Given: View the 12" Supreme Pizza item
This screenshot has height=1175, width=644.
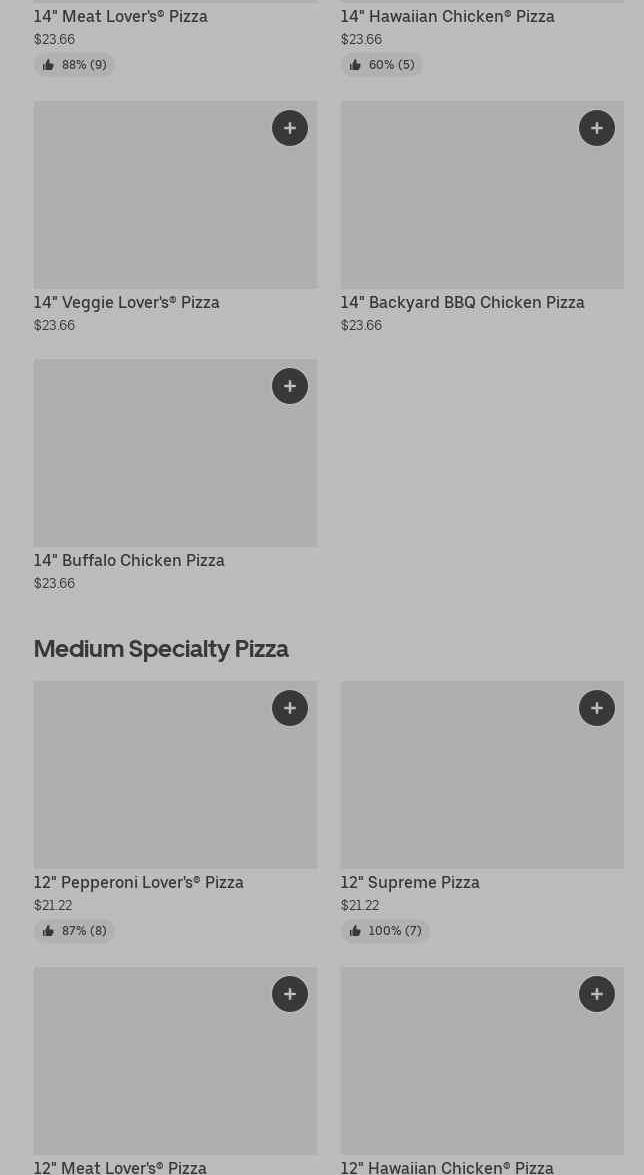Looking at the screenshot, I should (460, 790).
